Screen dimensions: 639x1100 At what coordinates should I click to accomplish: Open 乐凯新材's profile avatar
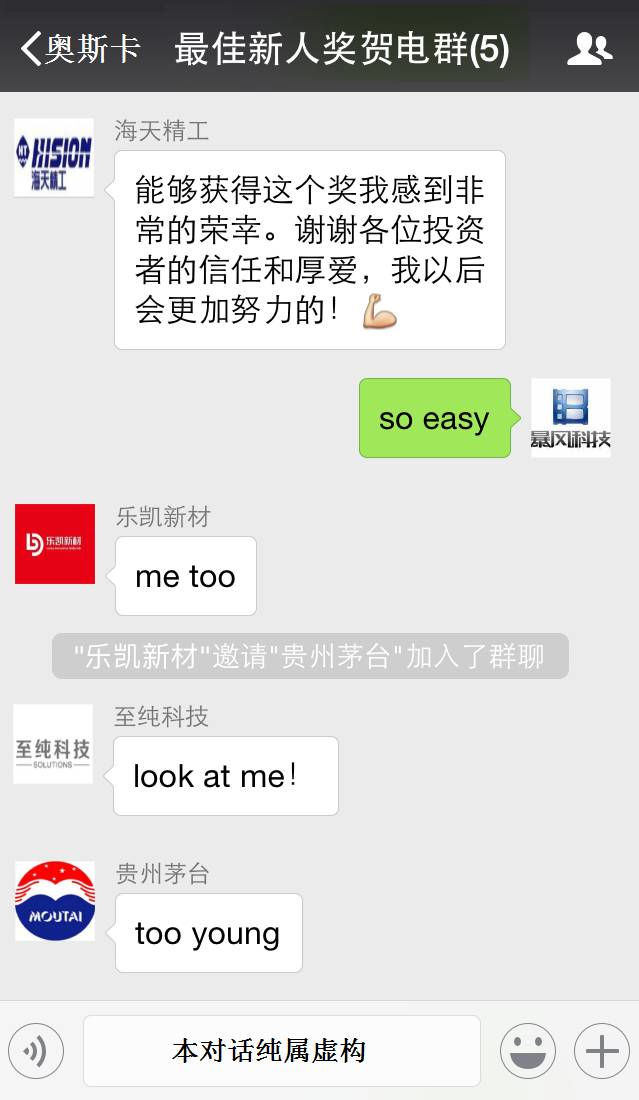point(55,544)
